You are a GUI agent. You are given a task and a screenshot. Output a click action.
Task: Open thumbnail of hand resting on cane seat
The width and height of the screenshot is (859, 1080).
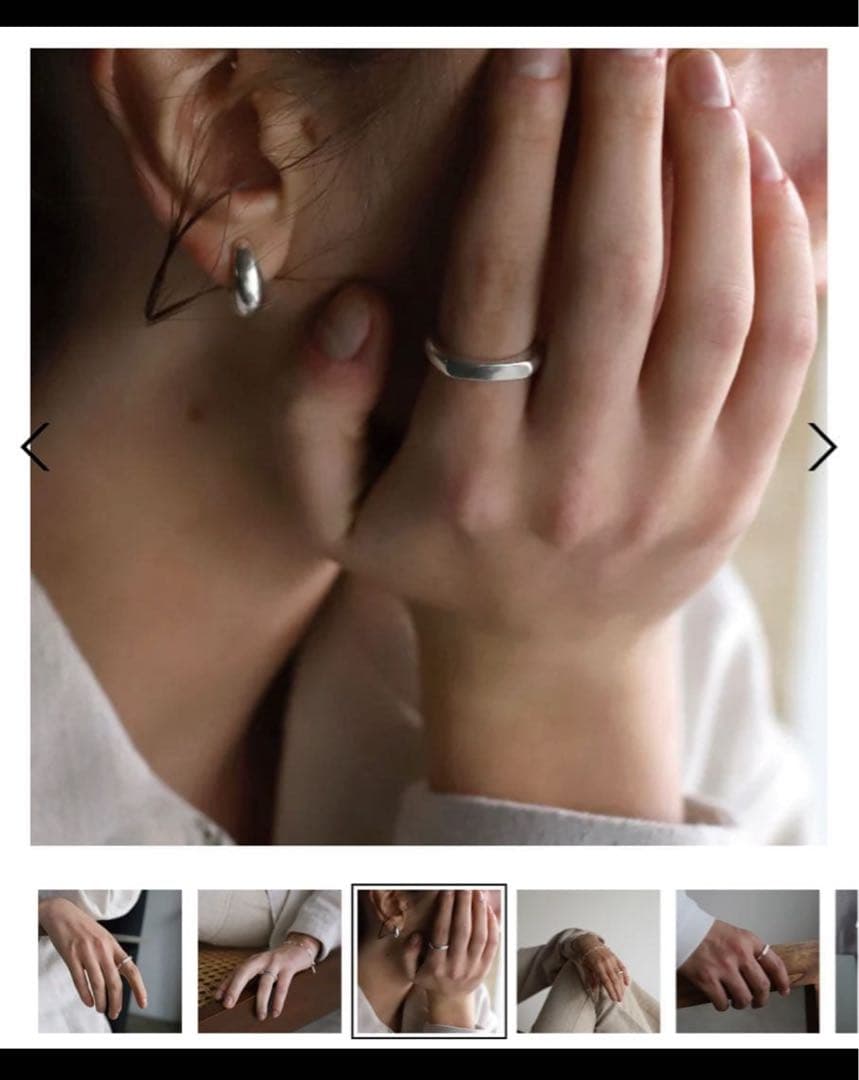click(269, 961)
